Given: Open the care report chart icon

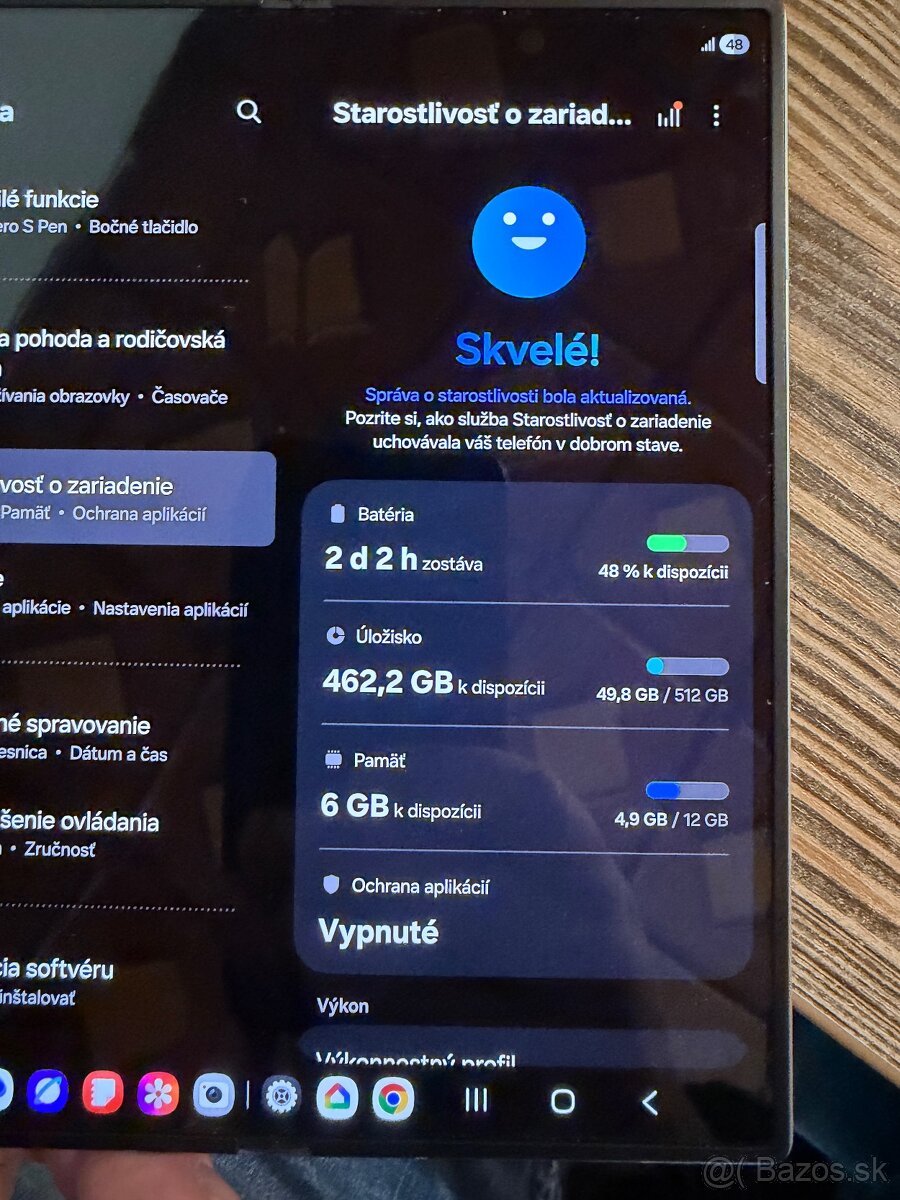Looking at the screenshot, I should coord(669,115).
